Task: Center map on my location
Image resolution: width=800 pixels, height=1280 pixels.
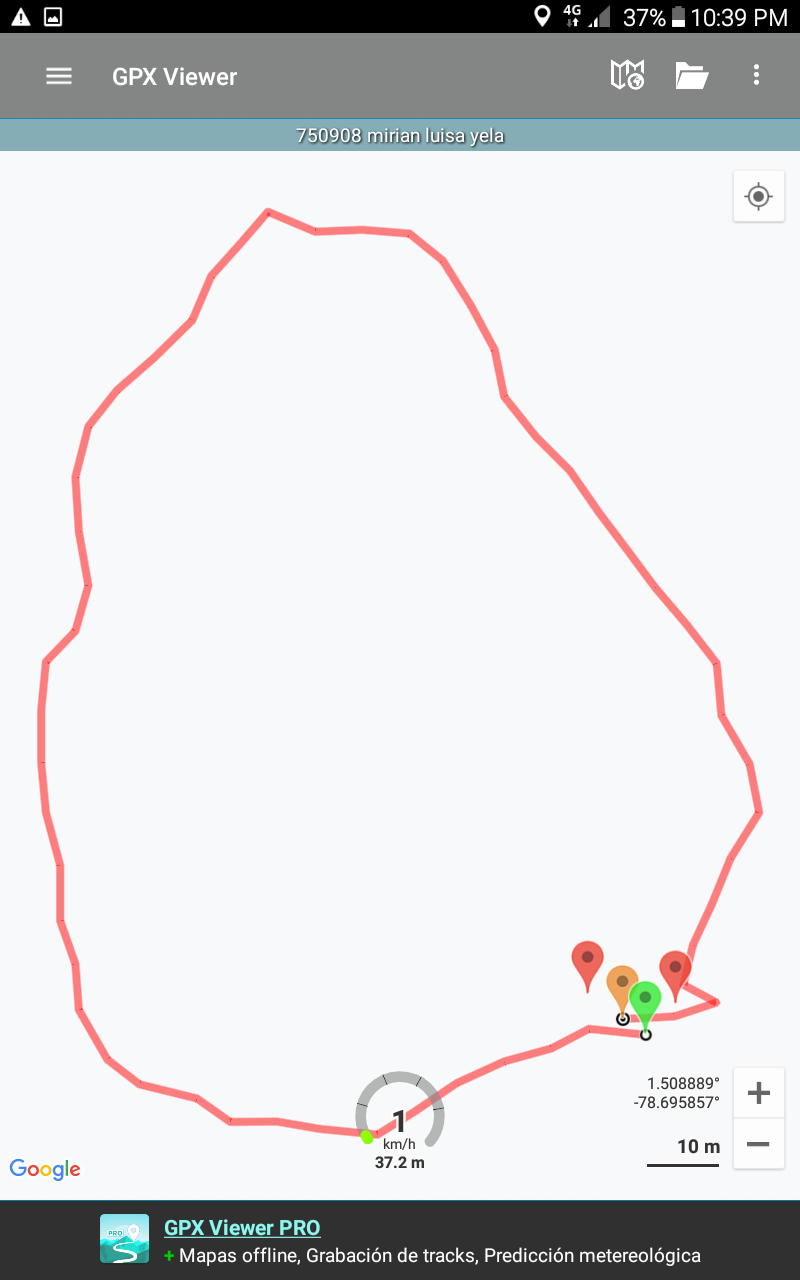Action: coord(758,196)
